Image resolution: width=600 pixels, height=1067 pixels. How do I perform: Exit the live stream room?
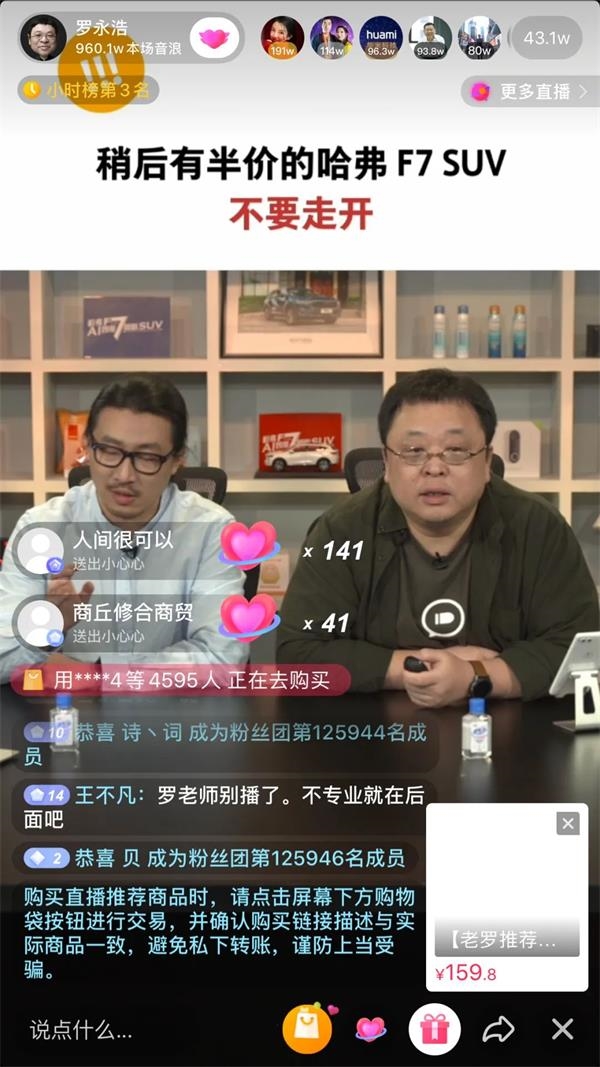tap(563, 1029)
